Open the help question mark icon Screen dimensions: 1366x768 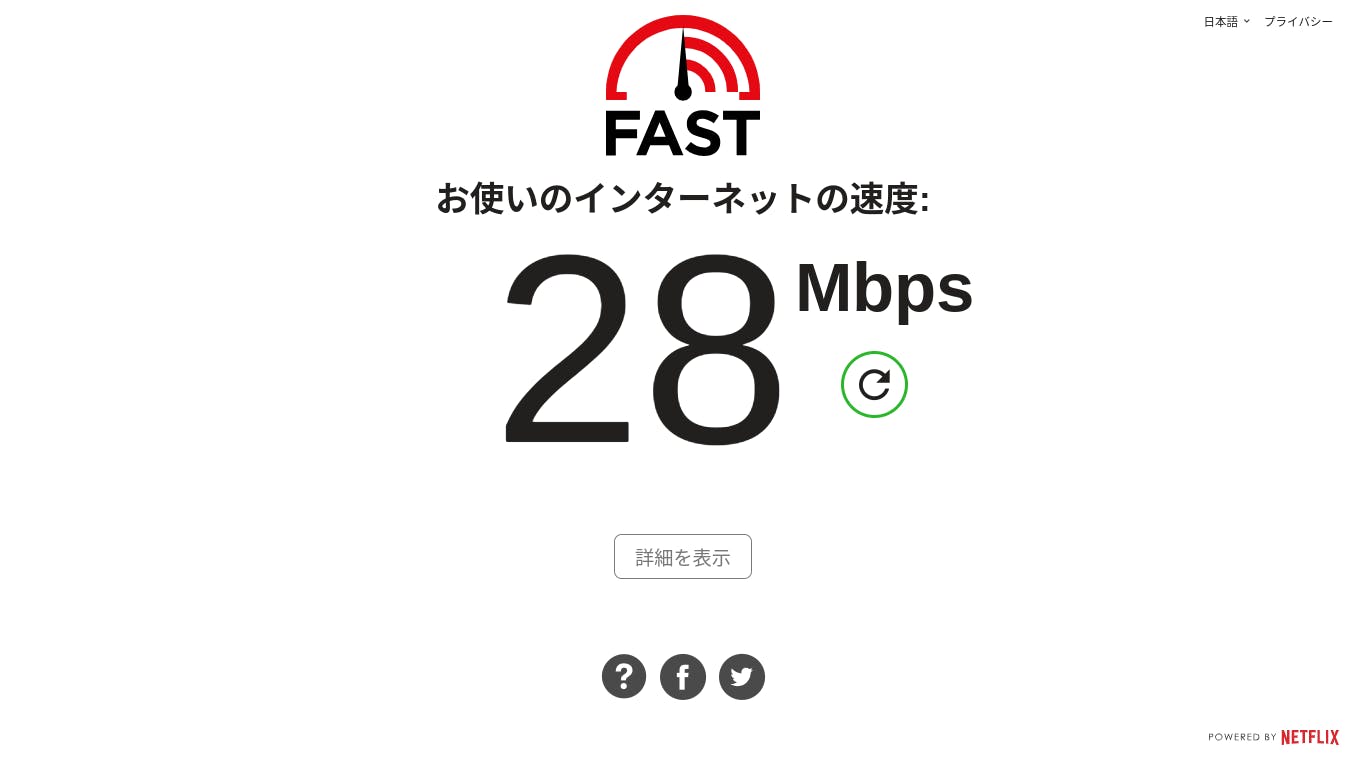tap(624, 677)
